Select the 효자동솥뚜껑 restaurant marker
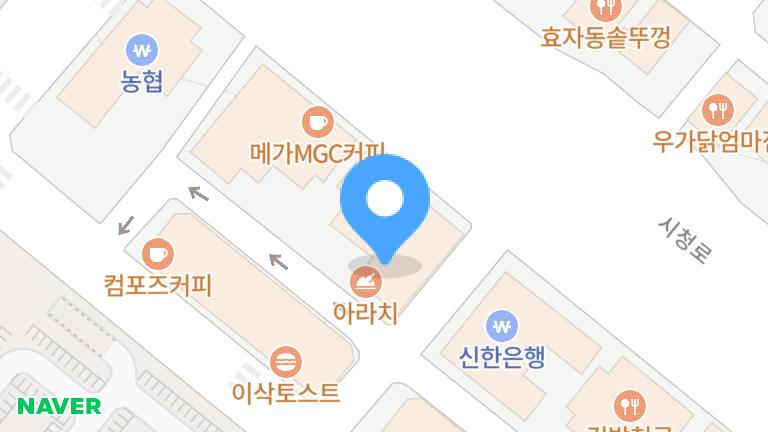 coord(605,10)
